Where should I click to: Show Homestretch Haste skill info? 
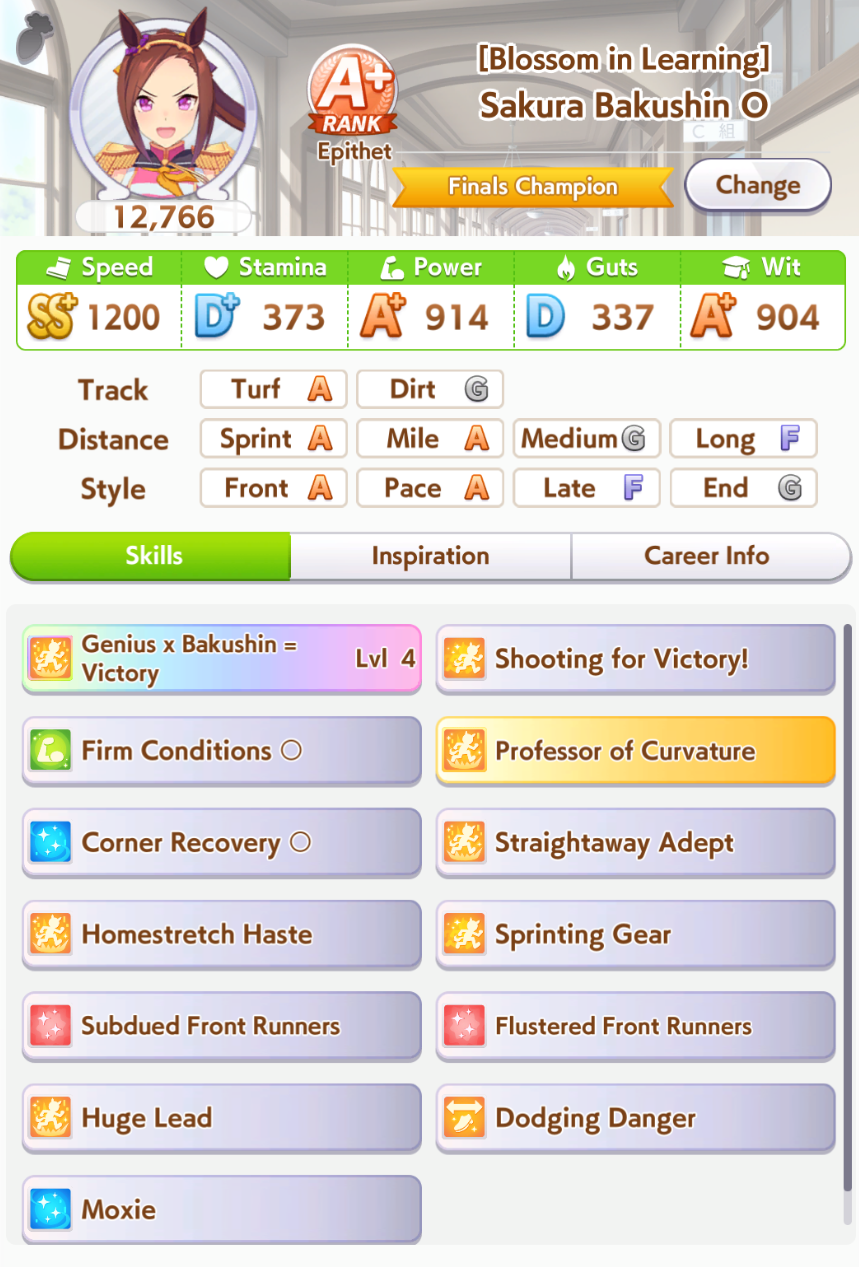(221, 935)
